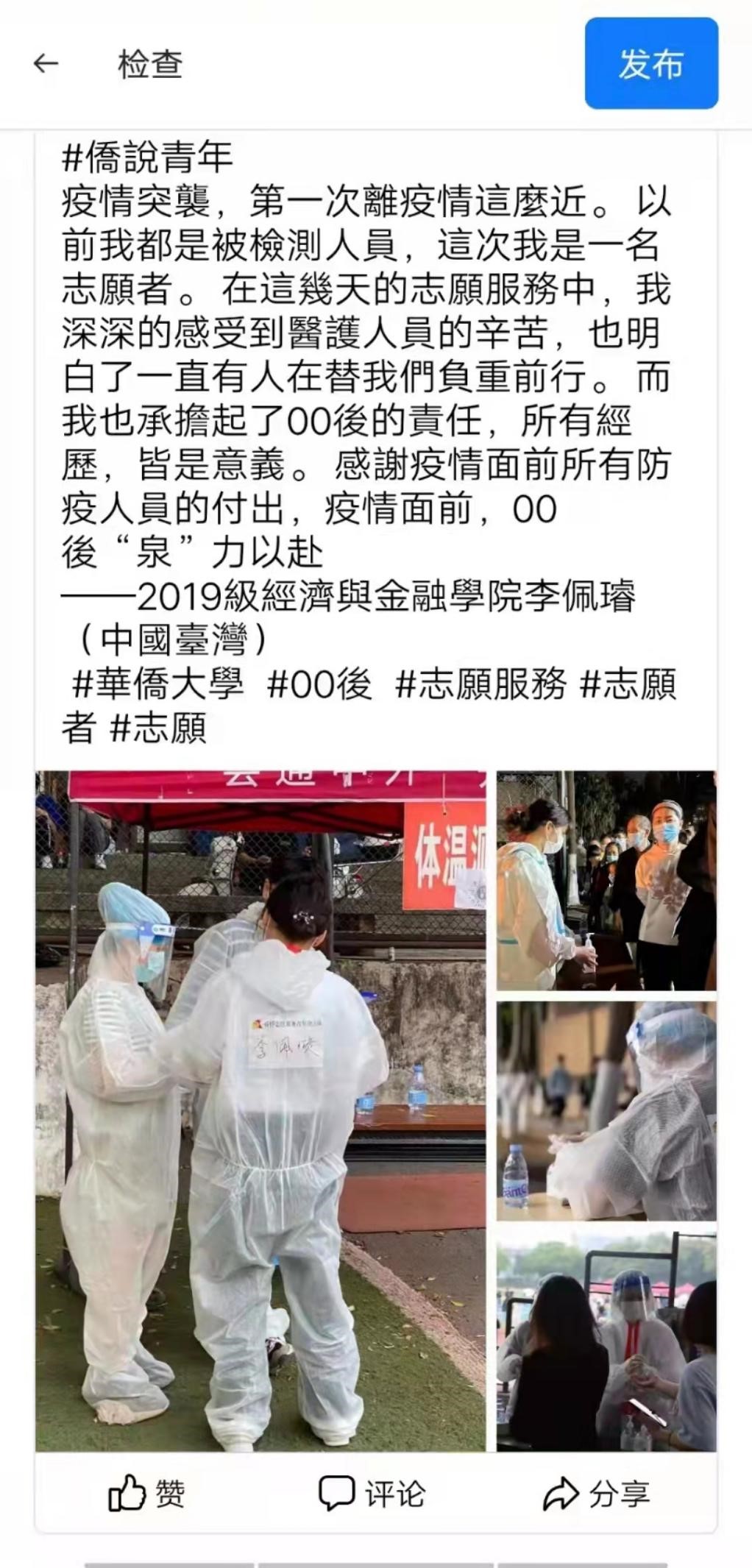Go back using the arrow icon
The width and height of the screenshot is (752, 1568).
[x=46, y=64]
